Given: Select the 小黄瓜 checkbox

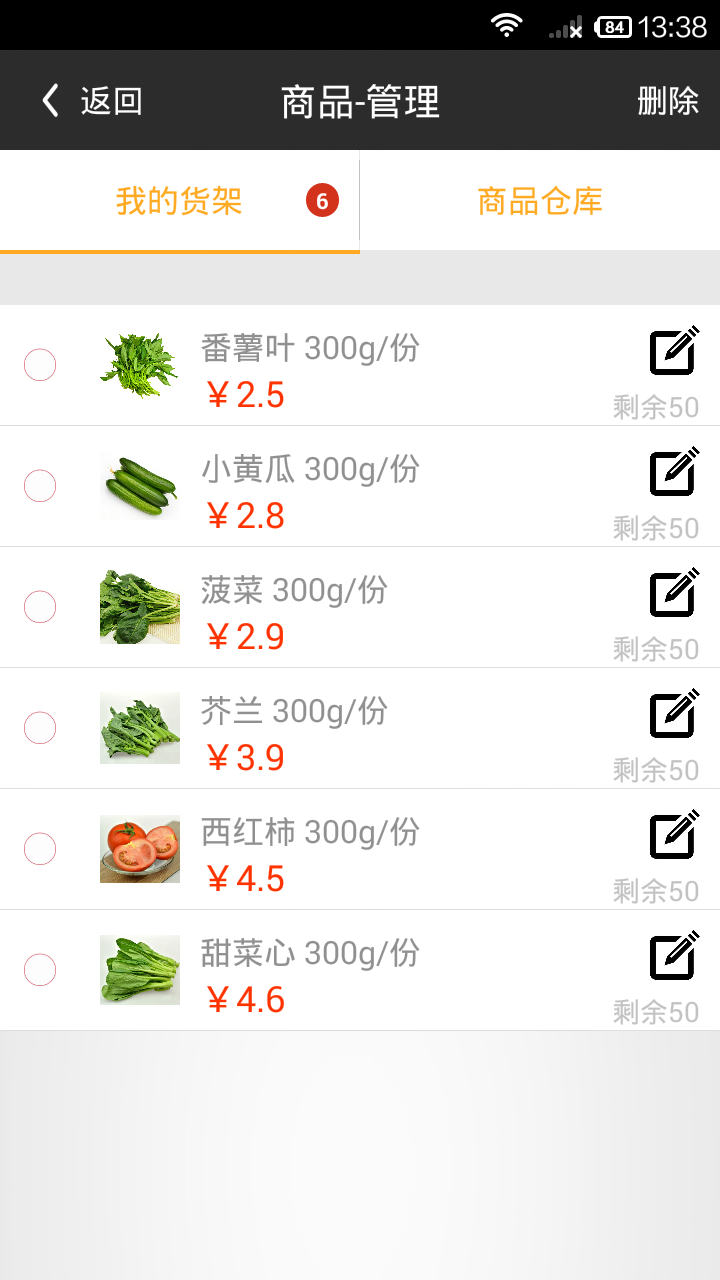Looking at the screenshot, I should click(x=40, y=486).
